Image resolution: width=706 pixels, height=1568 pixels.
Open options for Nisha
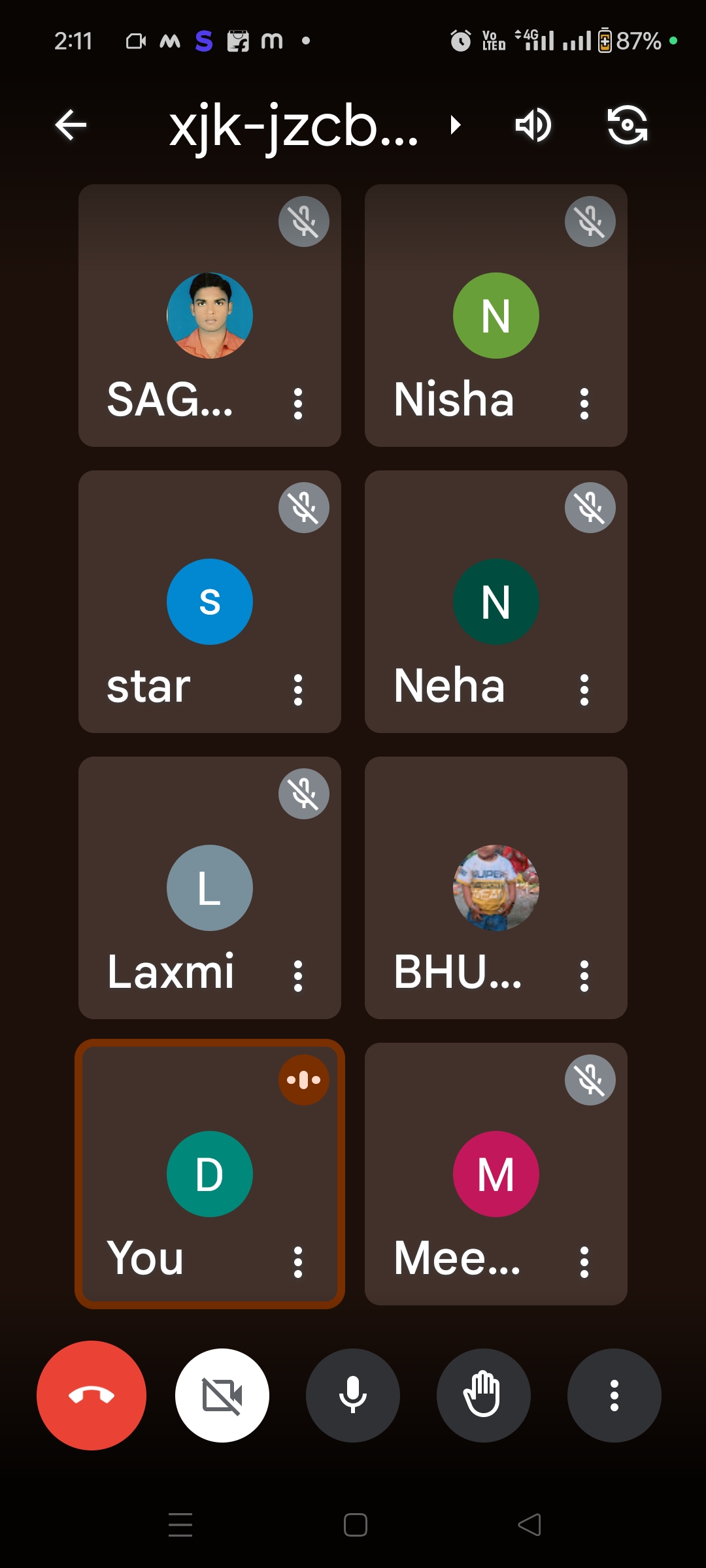(584, 404)
